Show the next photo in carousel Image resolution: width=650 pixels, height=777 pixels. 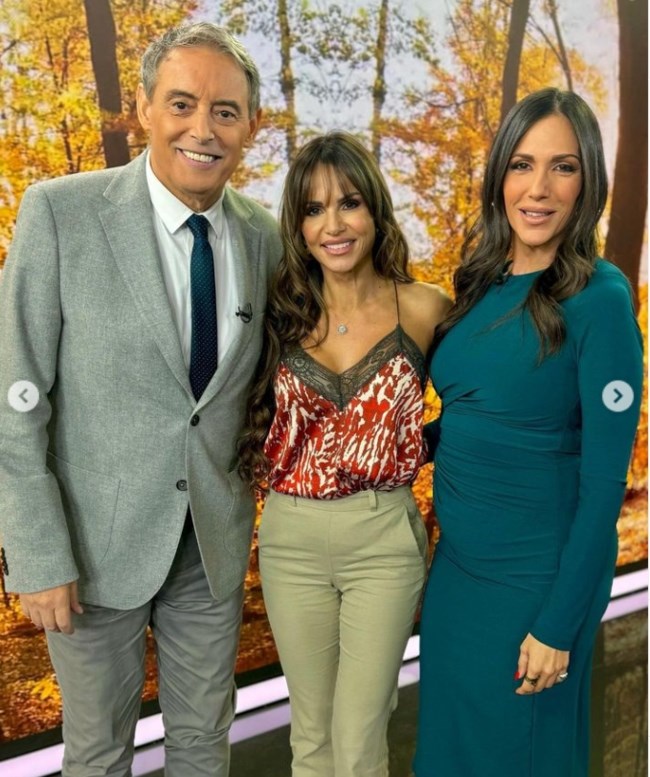(617, 396)
